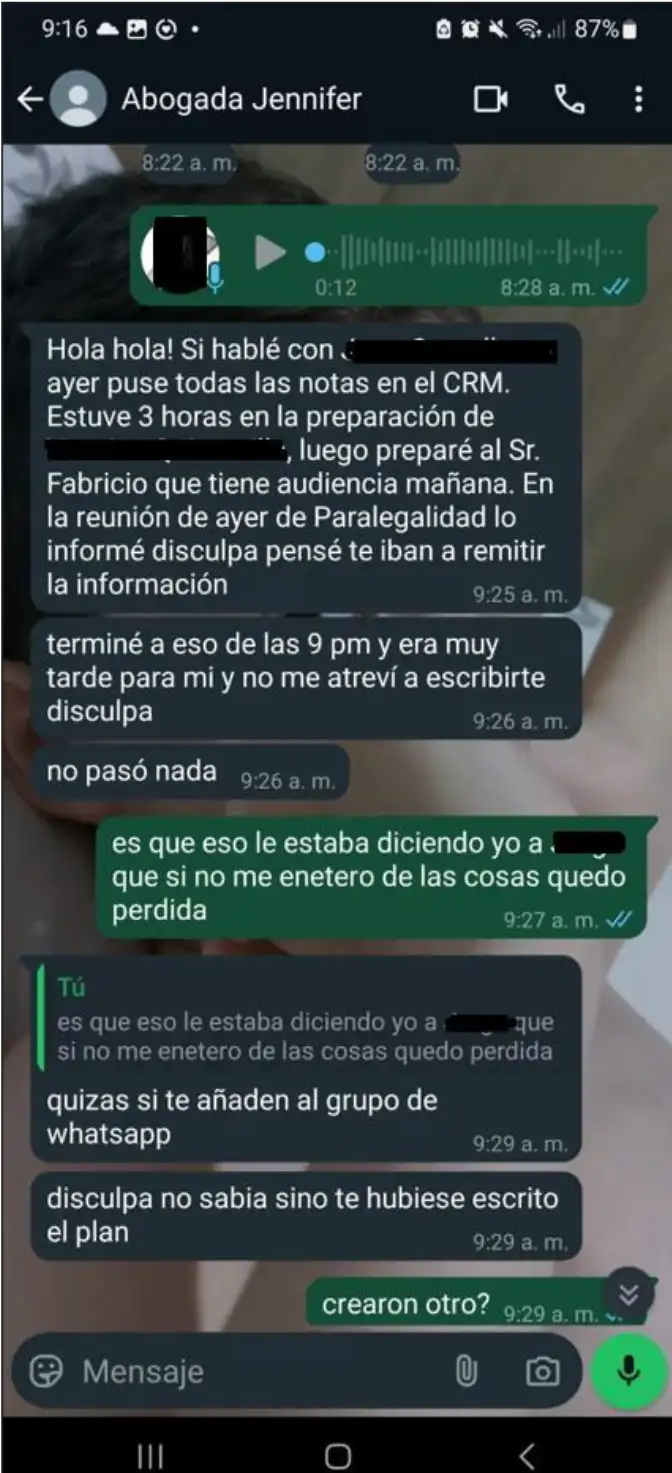Go to the Android home screen
The image size is (672, 1473).
(x=337, y=1455)
